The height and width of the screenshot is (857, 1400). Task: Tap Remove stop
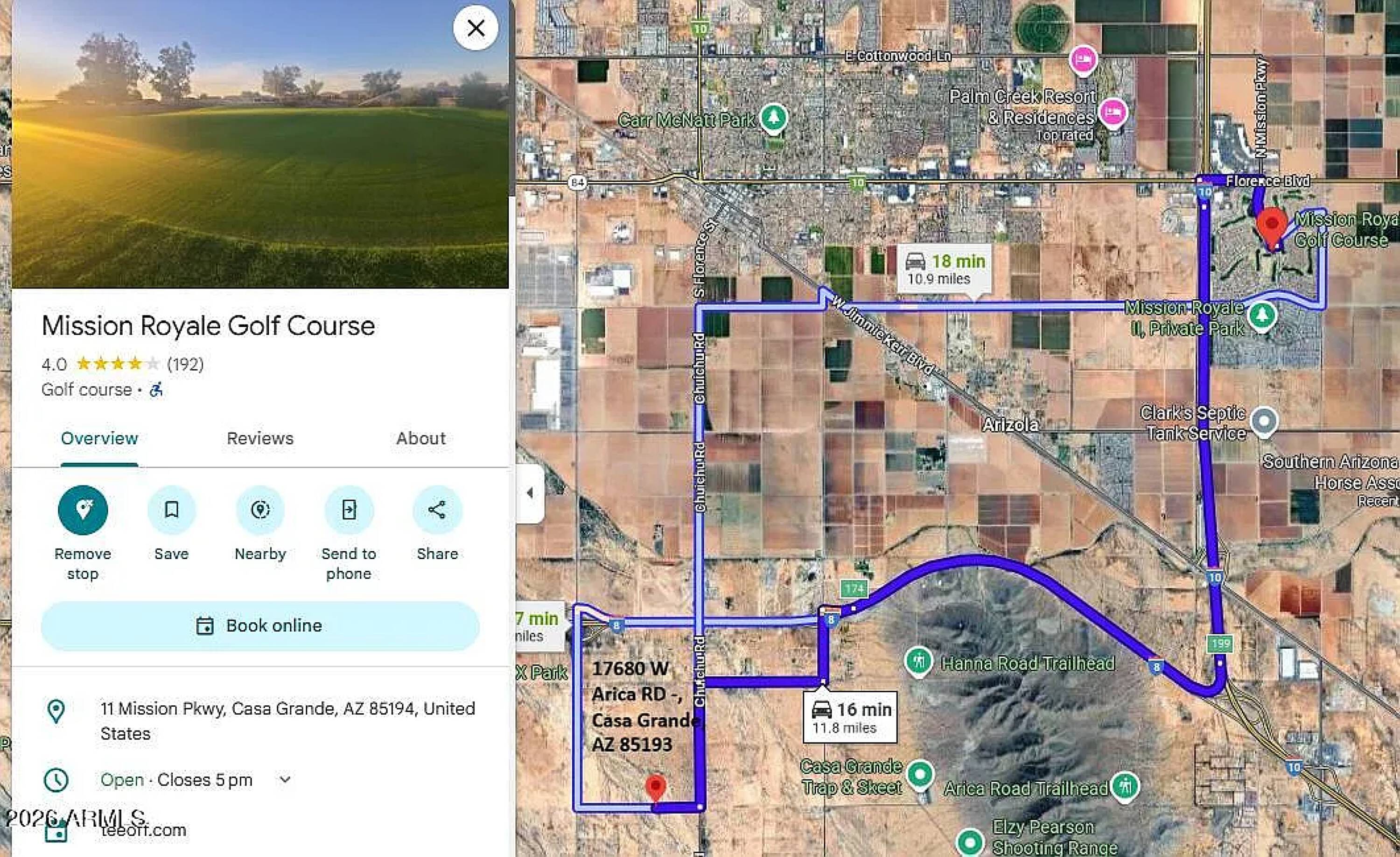coord(83,533)
